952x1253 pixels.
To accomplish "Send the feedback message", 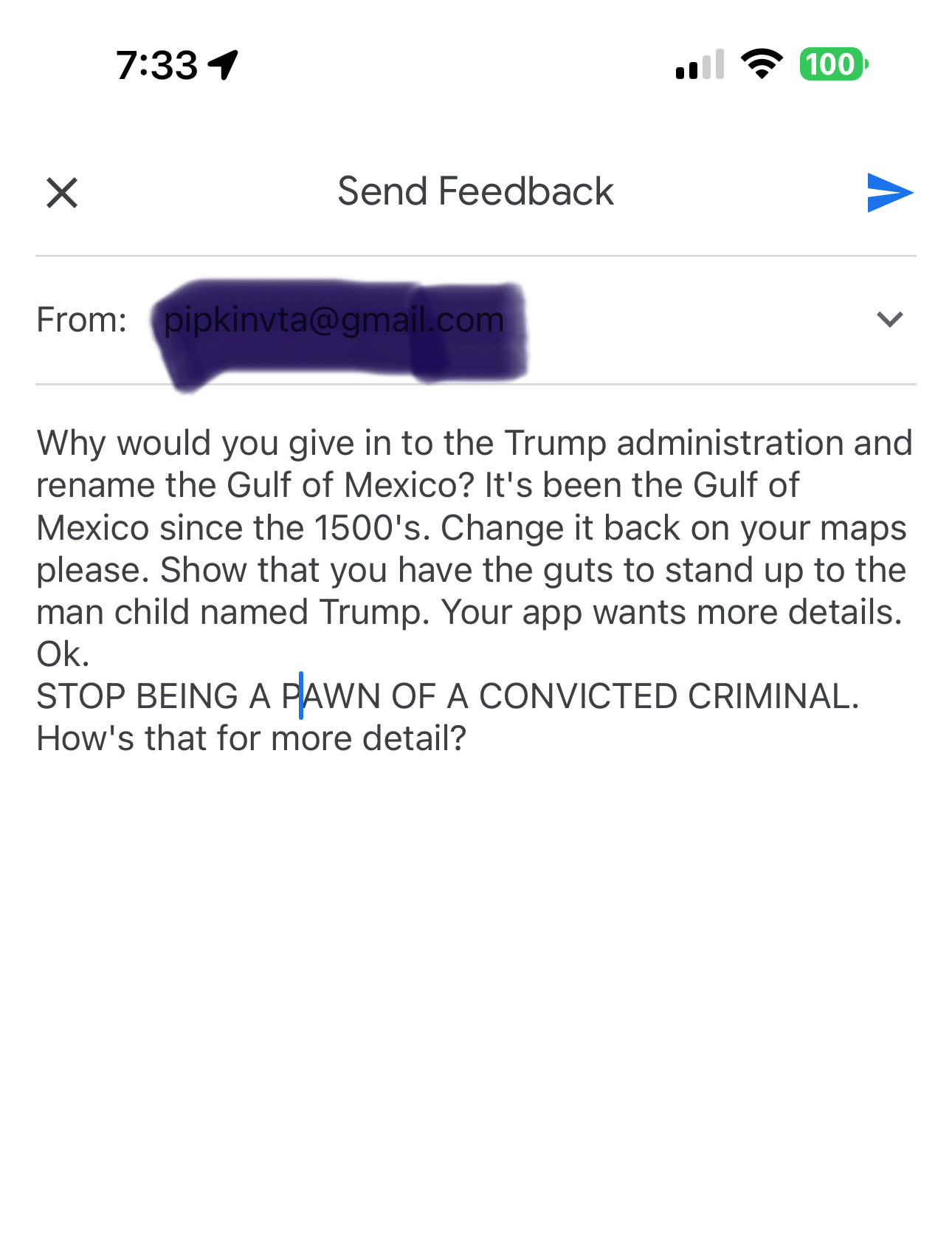I will (x=889, y=193).
